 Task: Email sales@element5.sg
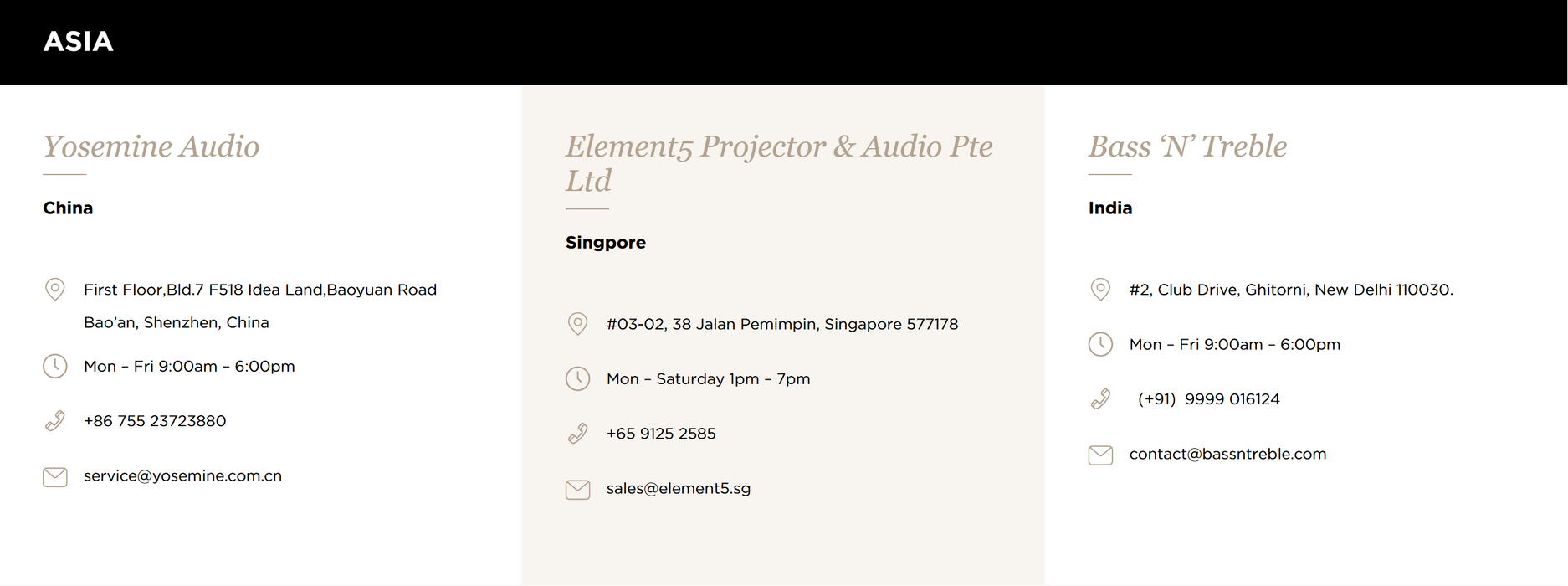pyautogui.click(x=678, y=489)
